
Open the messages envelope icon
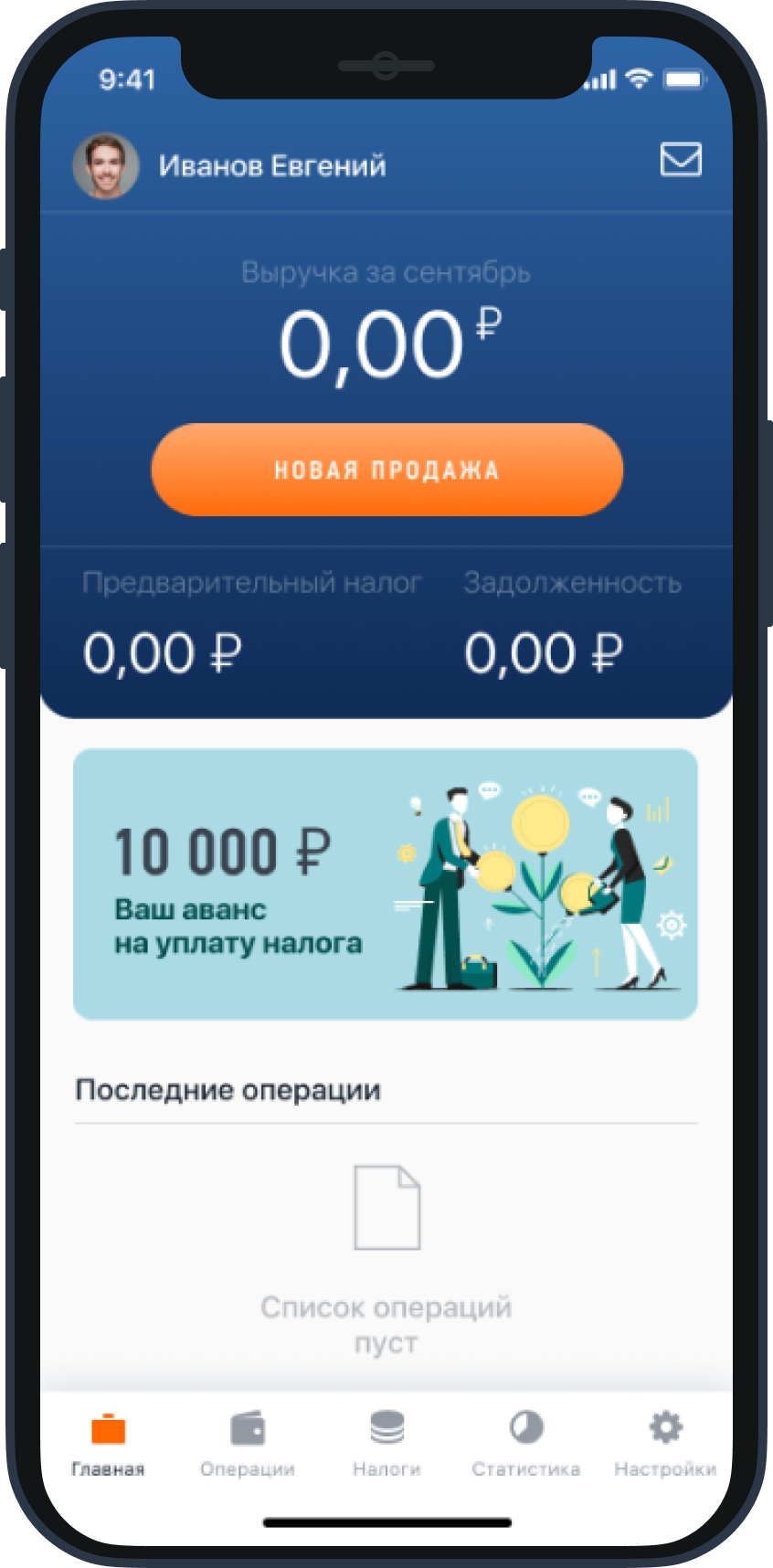681,159
